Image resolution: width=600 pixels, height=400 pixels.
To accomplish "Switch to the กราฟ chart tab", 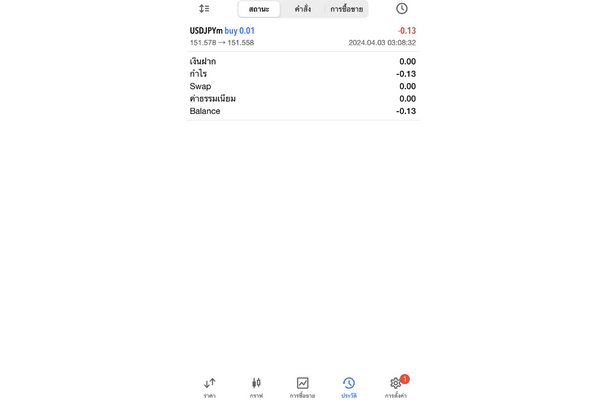I will 256,387.
